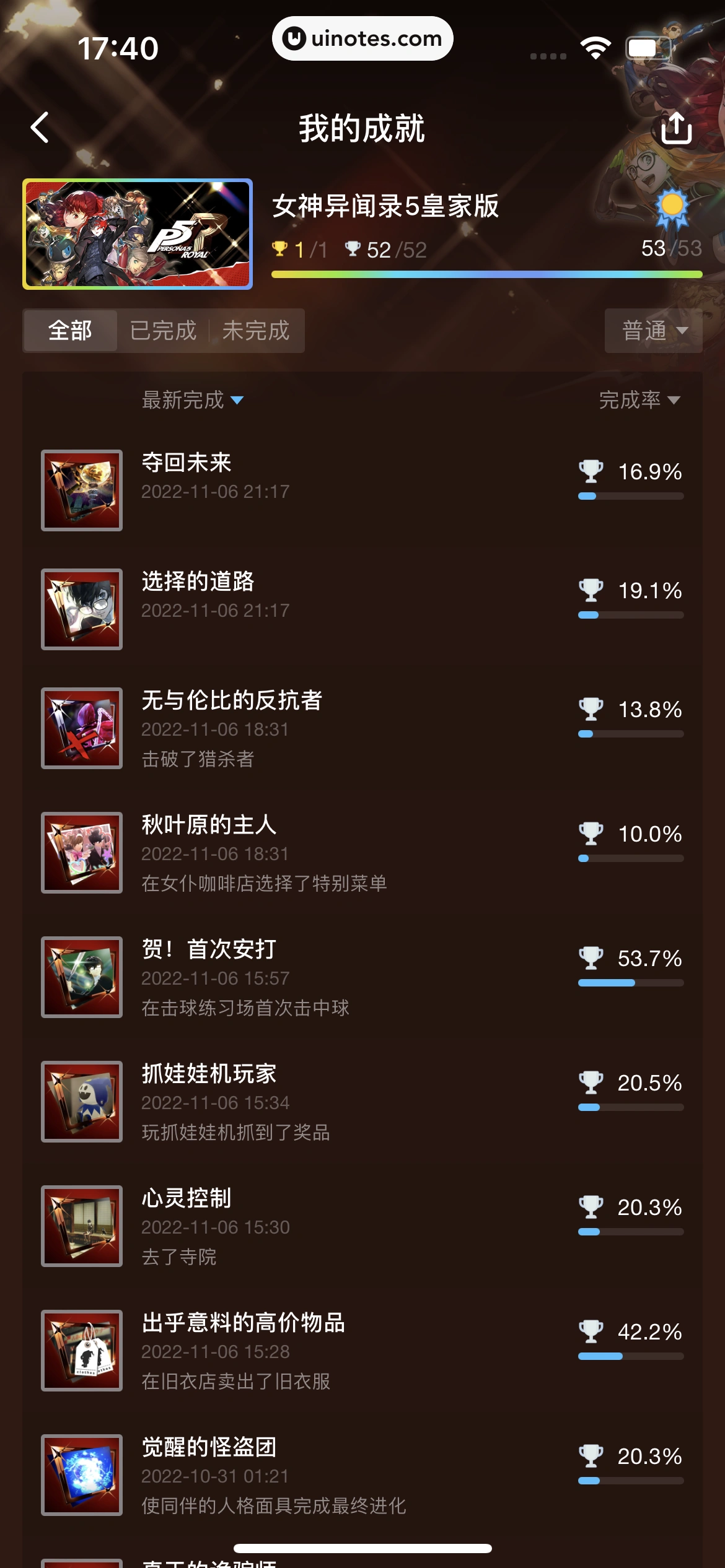Viewport: 725px width, 1568px height.
Task: Open the 普通 dropdown
Action: tap(653, 331)
